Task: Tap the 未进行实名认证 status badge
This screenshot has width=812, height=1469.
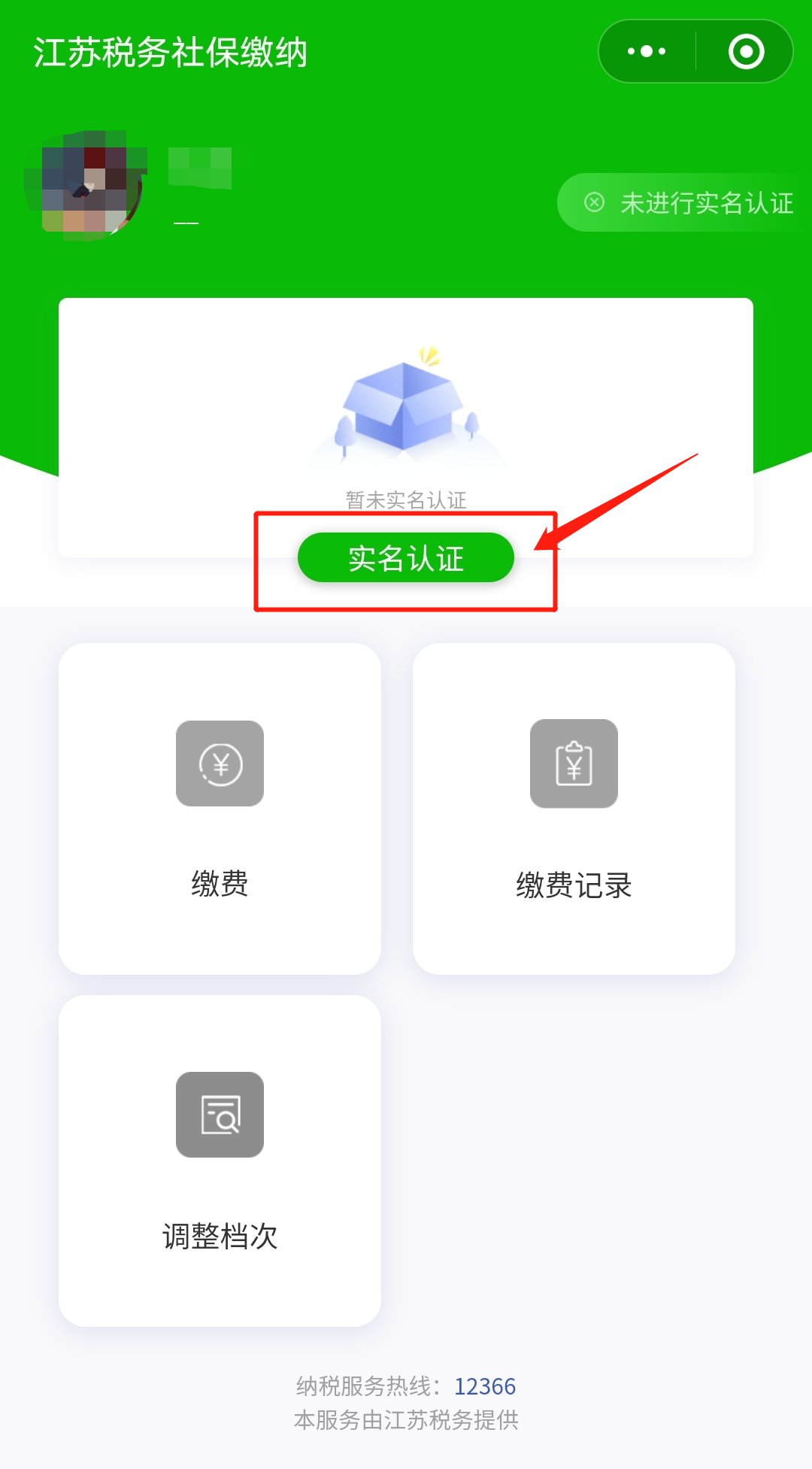Action: (x=688, y=202)
